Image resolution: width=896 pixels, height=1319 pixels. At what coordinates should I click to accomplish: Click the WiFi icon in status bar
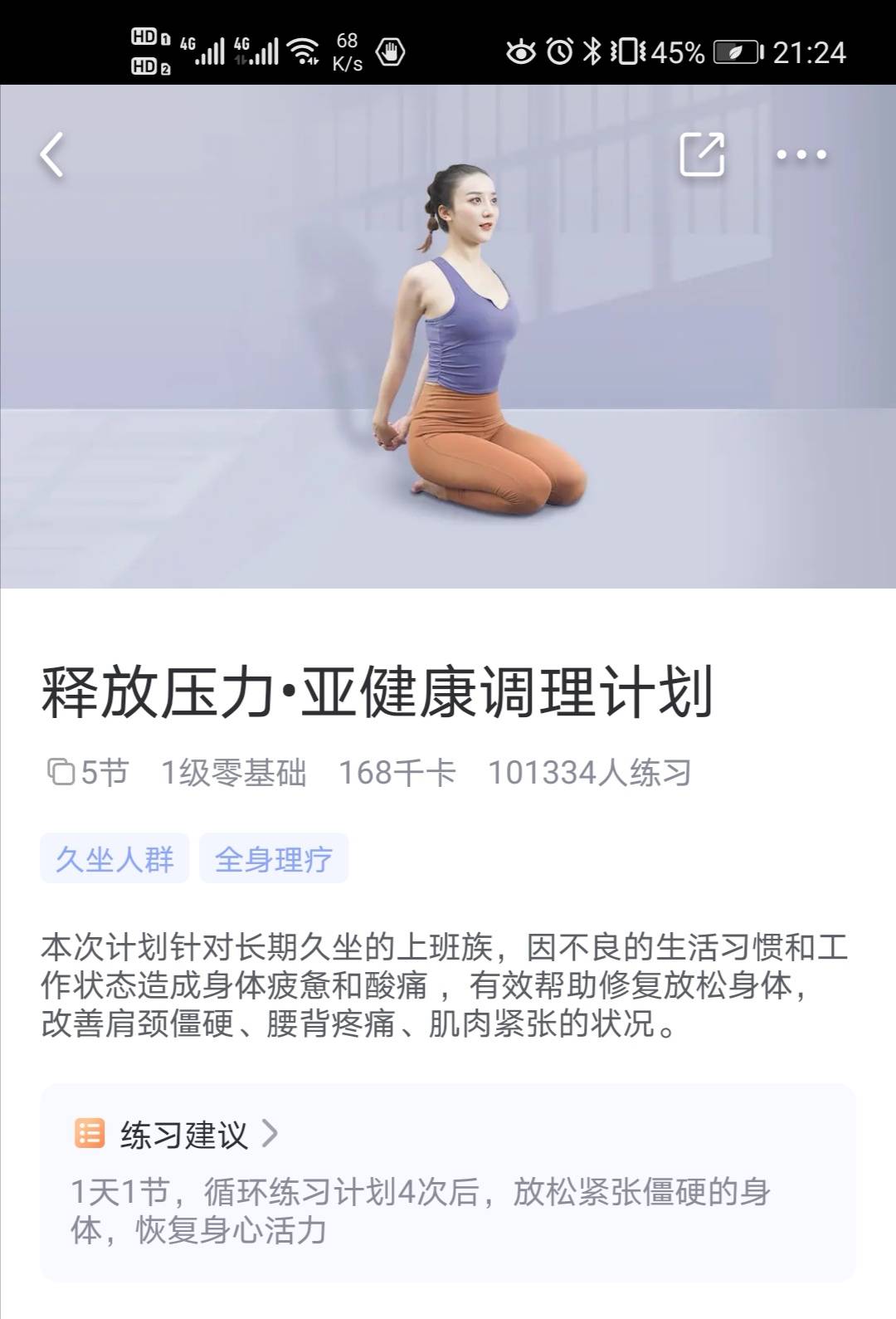click(301, 51)
